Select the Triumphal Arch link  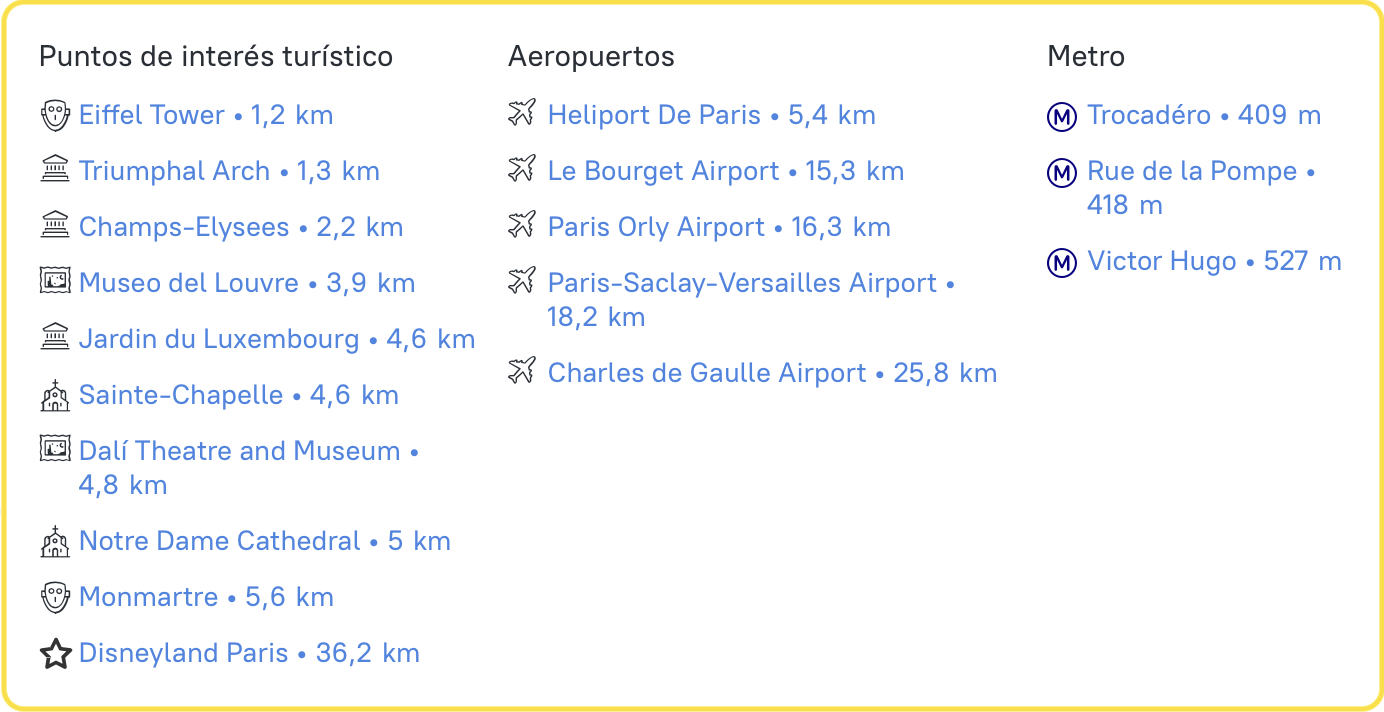click(x=174, y=171)
